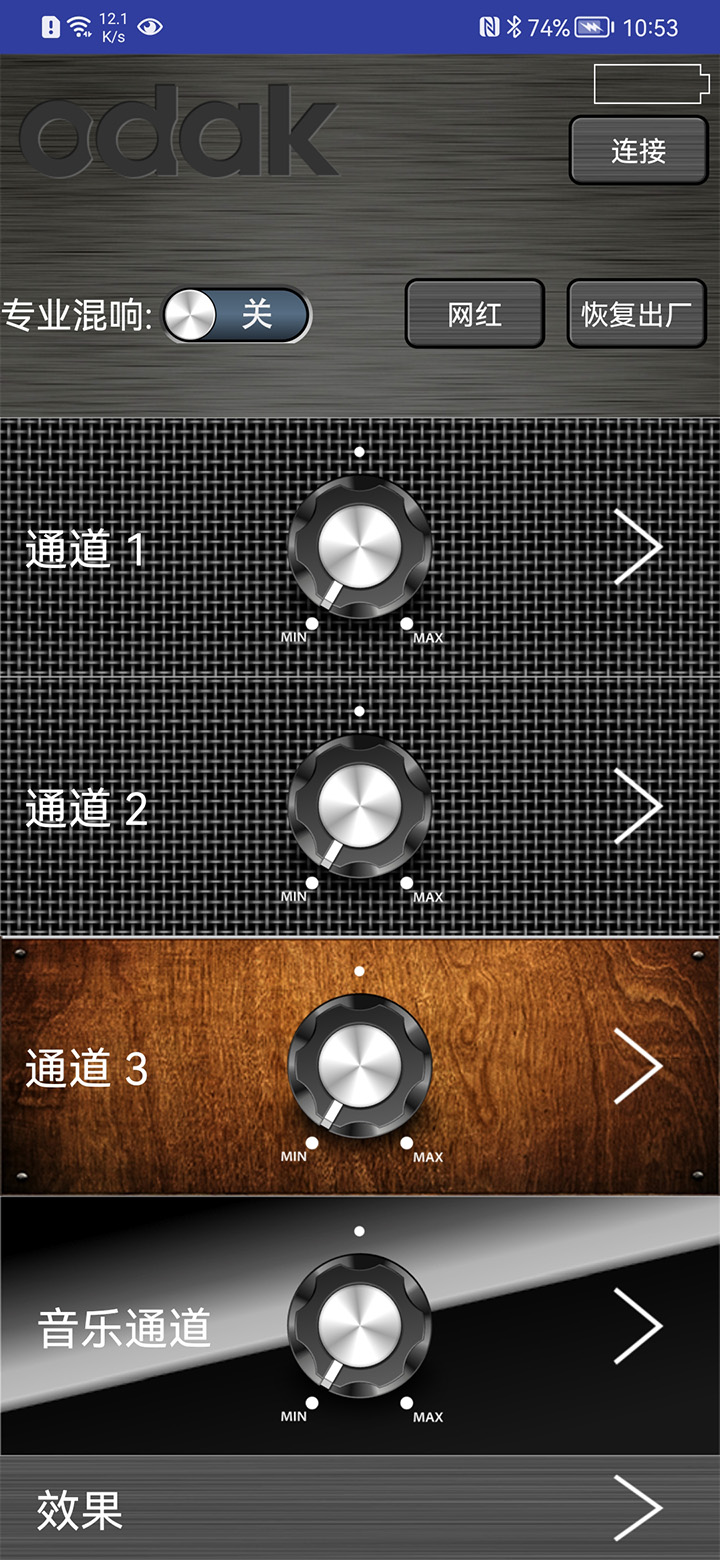Toggle the 专业混响 switch on
This screenshot has width=720, height=1560.
237,316
